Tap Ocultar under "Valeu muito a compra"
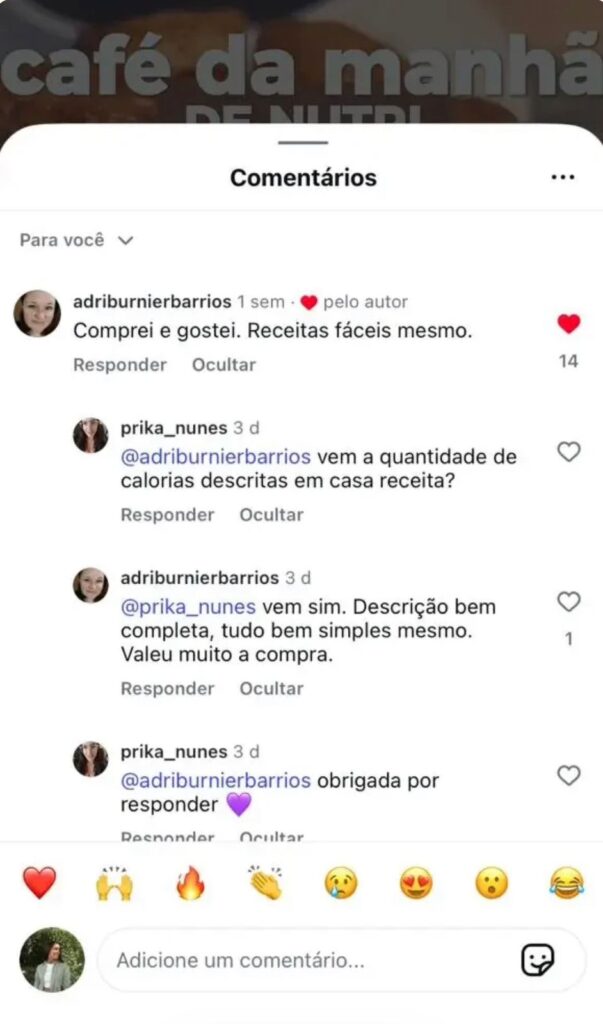Screen dimensions: 603x1024 [x=271, y=689]
